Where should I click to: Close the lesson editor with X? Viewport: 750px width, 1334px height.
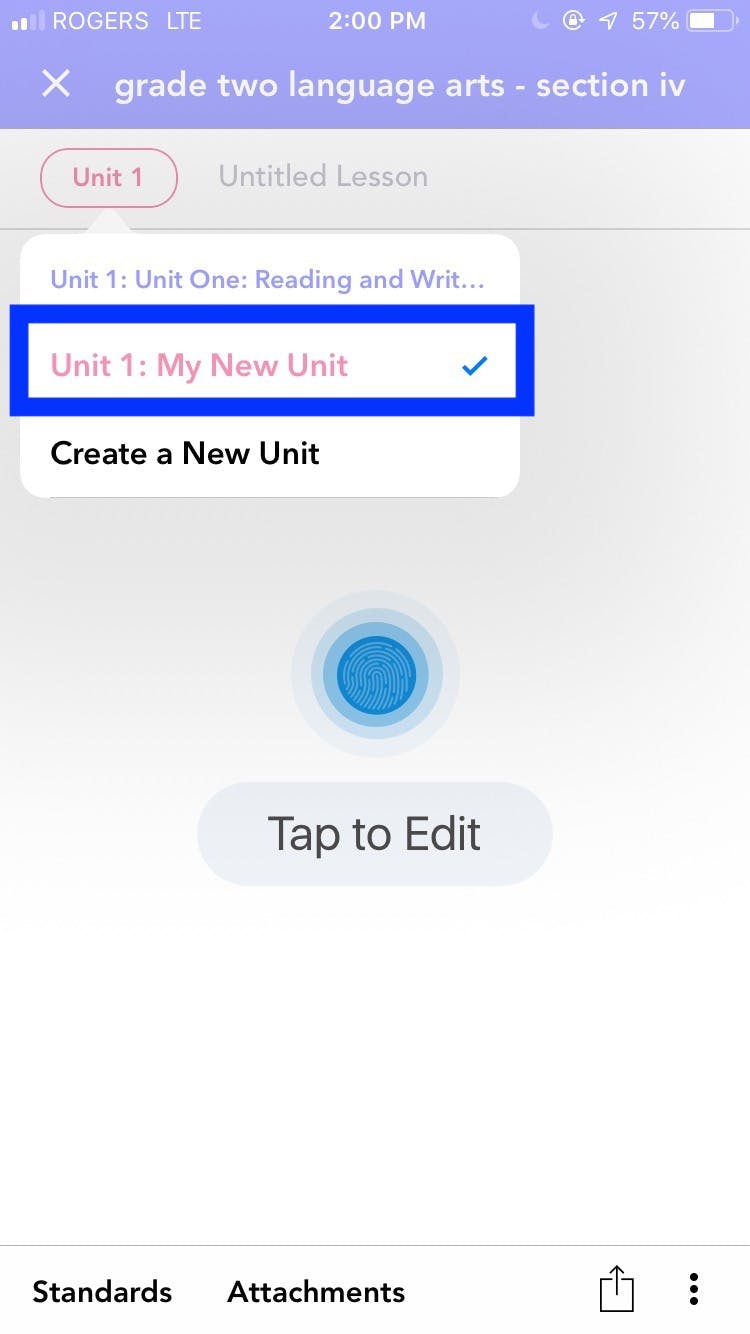coord(56,84)
